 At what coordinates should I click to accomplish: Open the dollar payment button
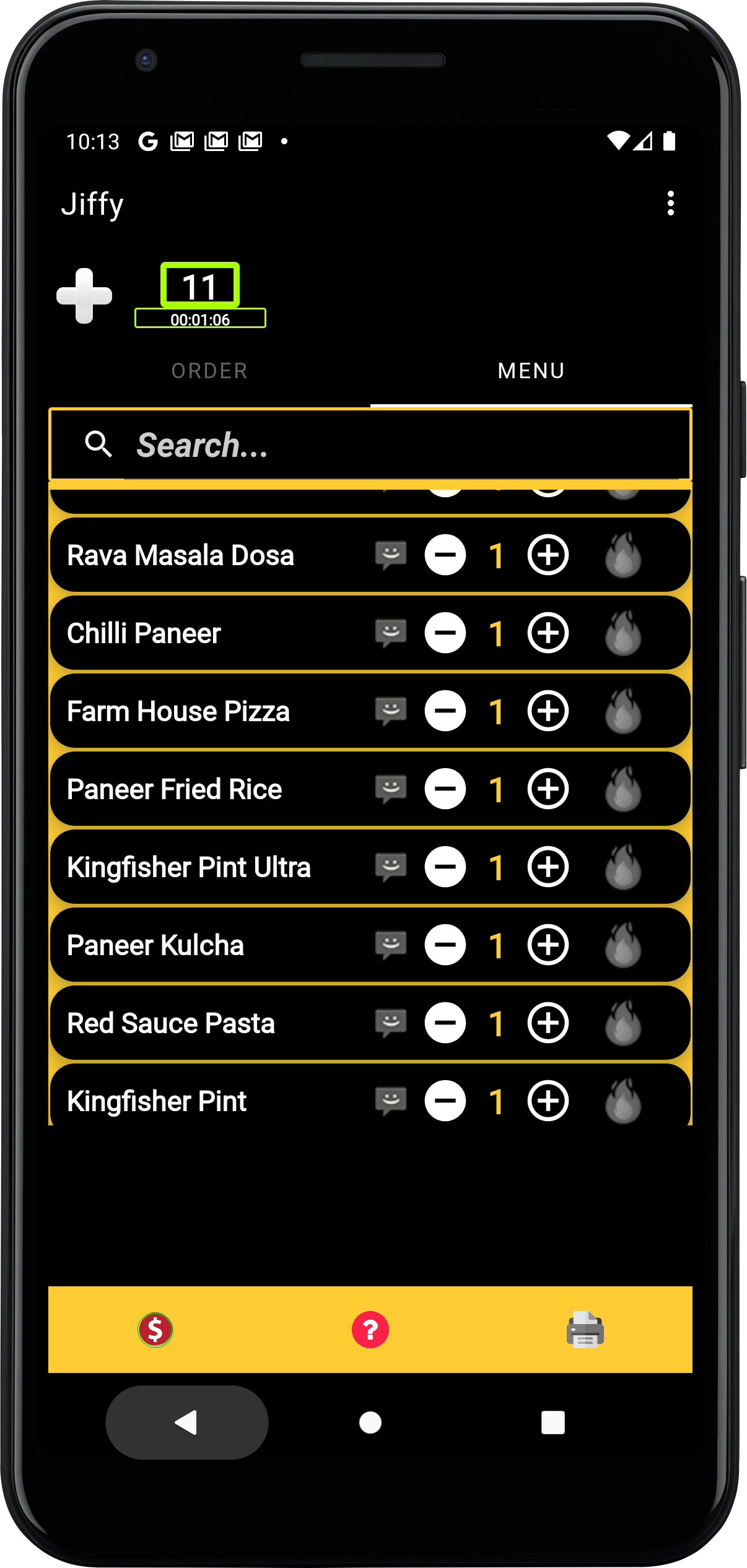pyautogui.click(x=155, y=1330)
